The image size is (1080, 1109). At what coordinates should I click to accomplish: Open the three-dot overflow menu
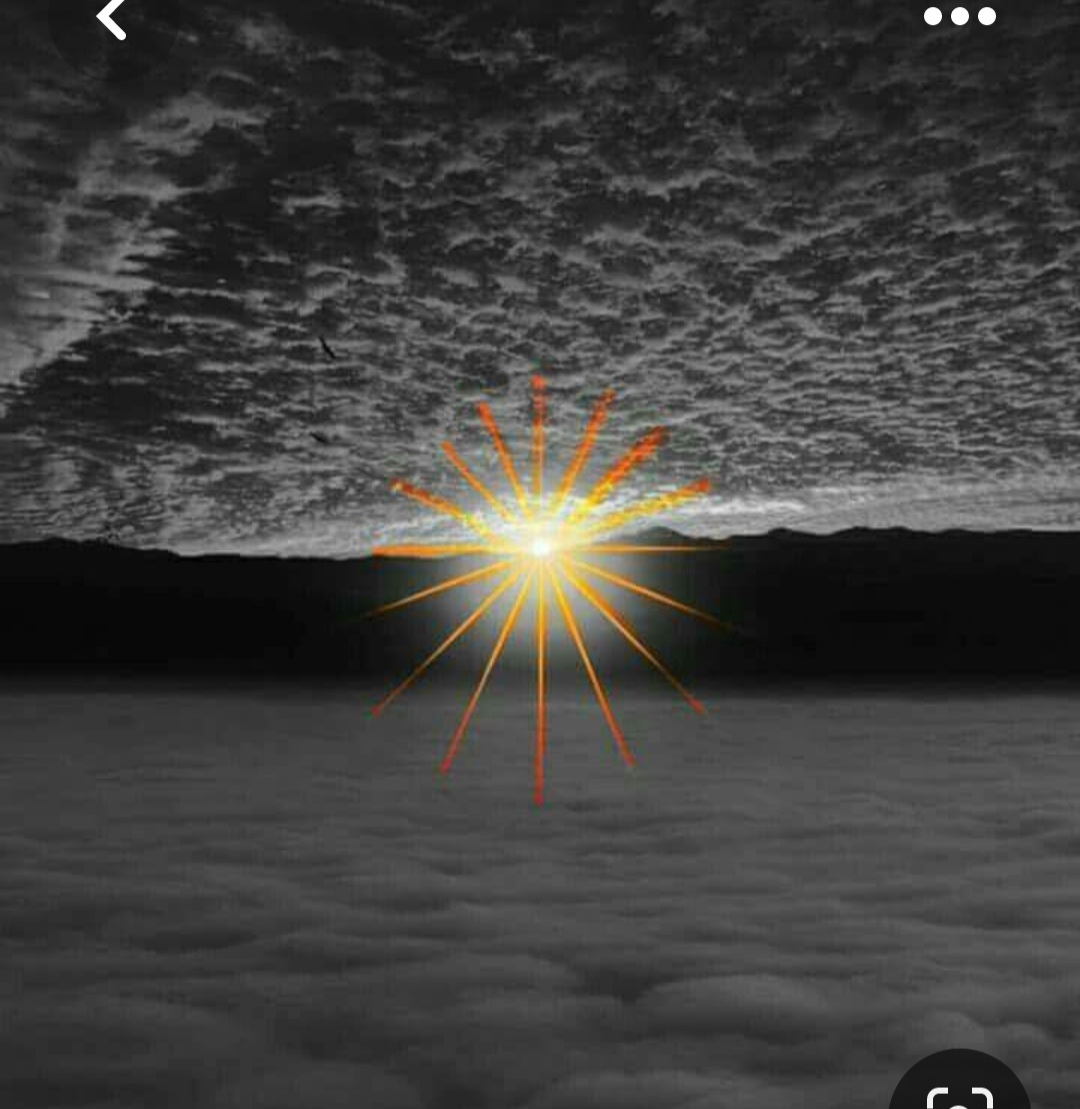click(x=959, y=16)
